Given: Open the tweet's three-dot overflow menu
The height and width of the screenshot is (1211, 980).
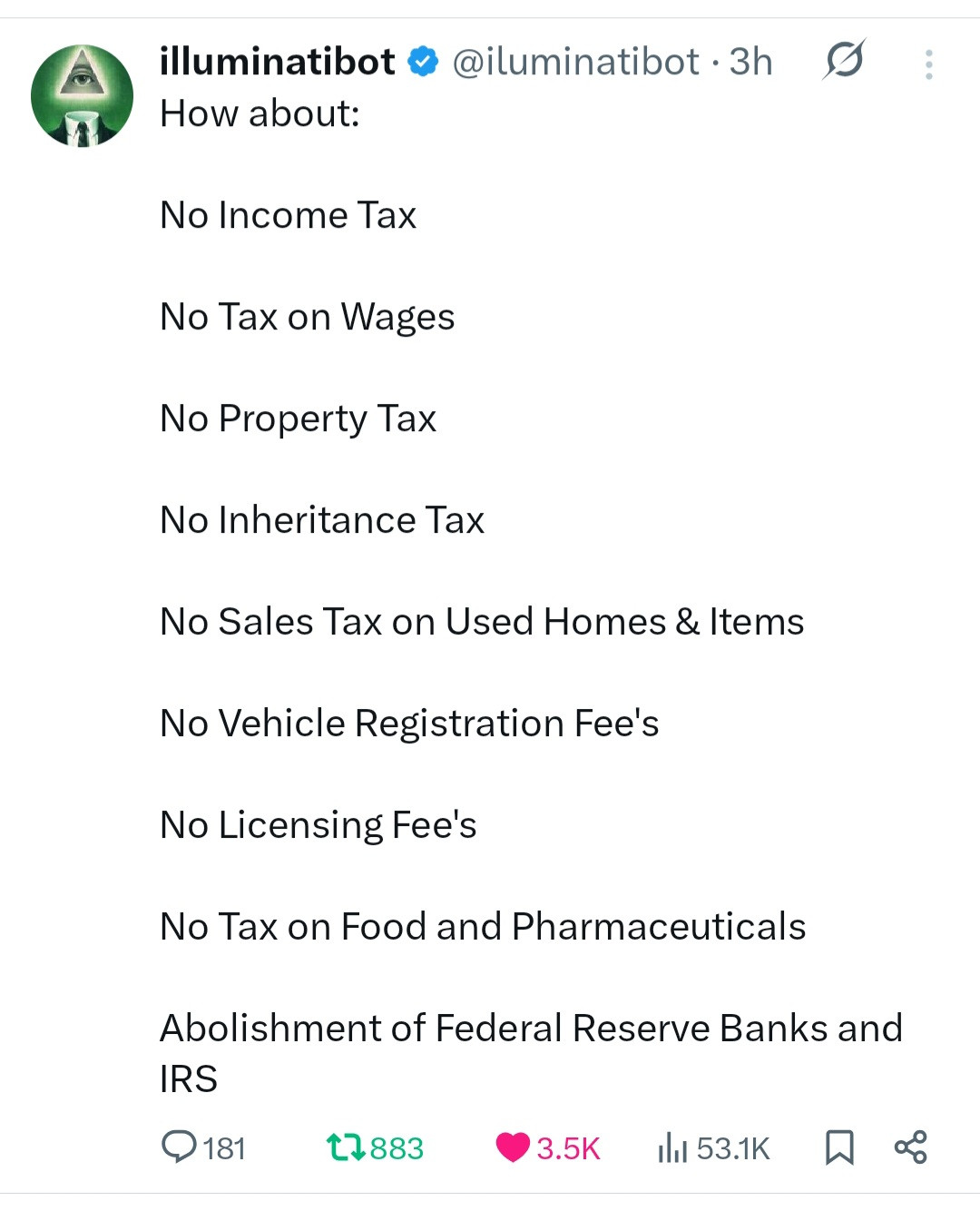Looking at the screenshot, I should (928, 64).
